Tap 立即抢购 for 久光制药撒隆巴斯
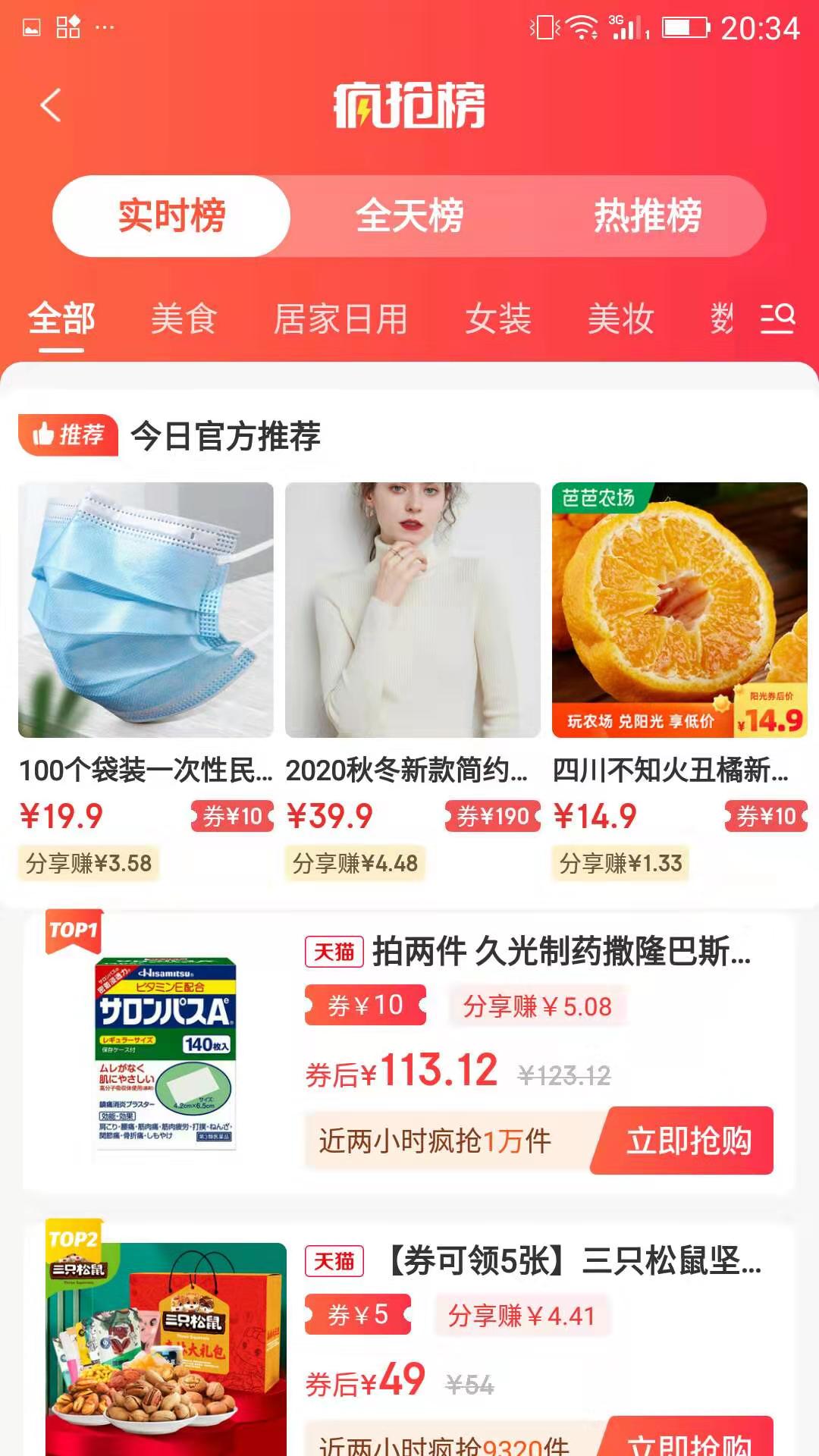The height and width of the screenshot is (1456, 819). (x=688, y=1141)
